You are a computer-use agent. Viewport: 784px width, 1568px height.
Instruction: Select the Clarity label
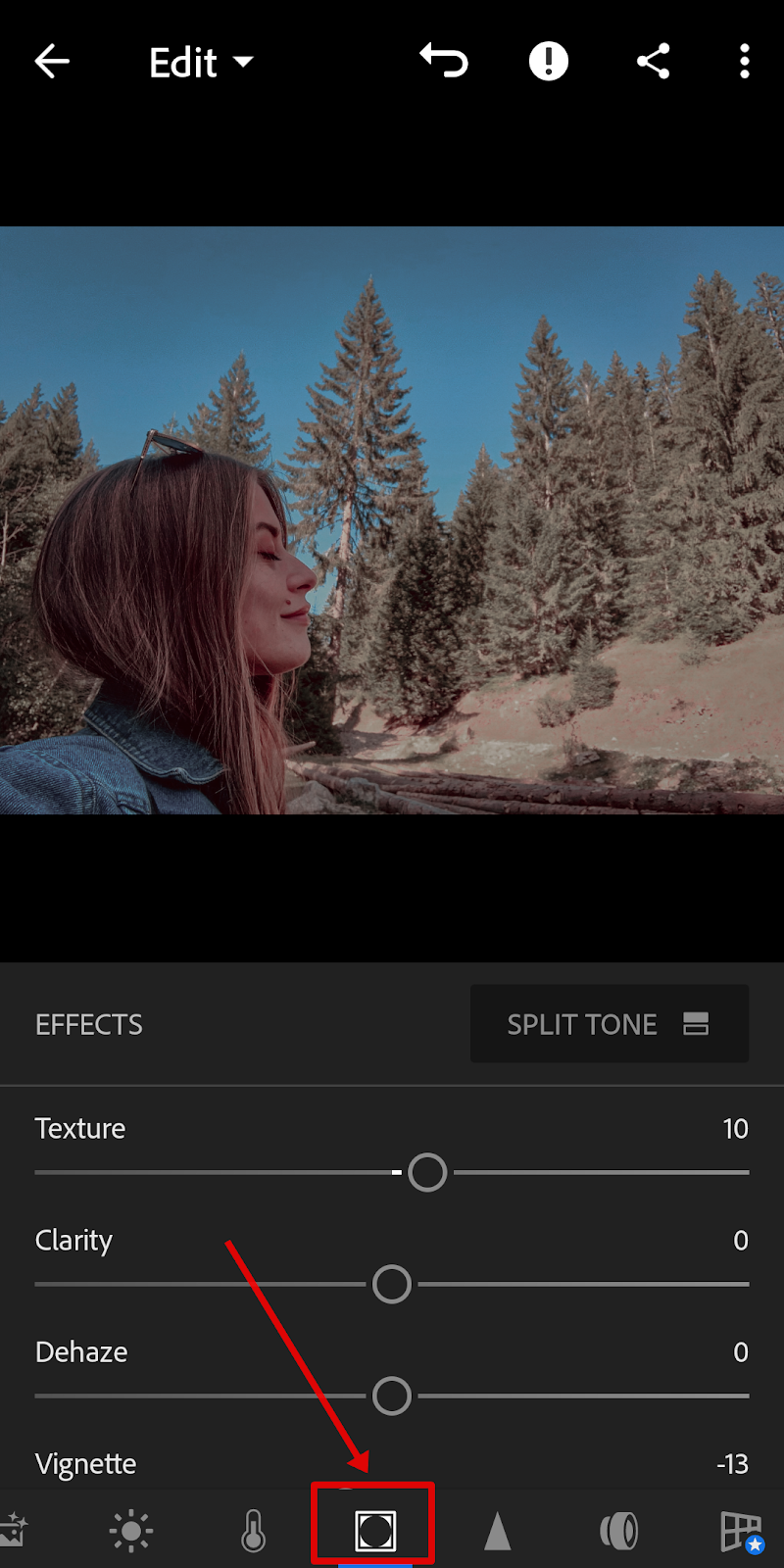73,1240
